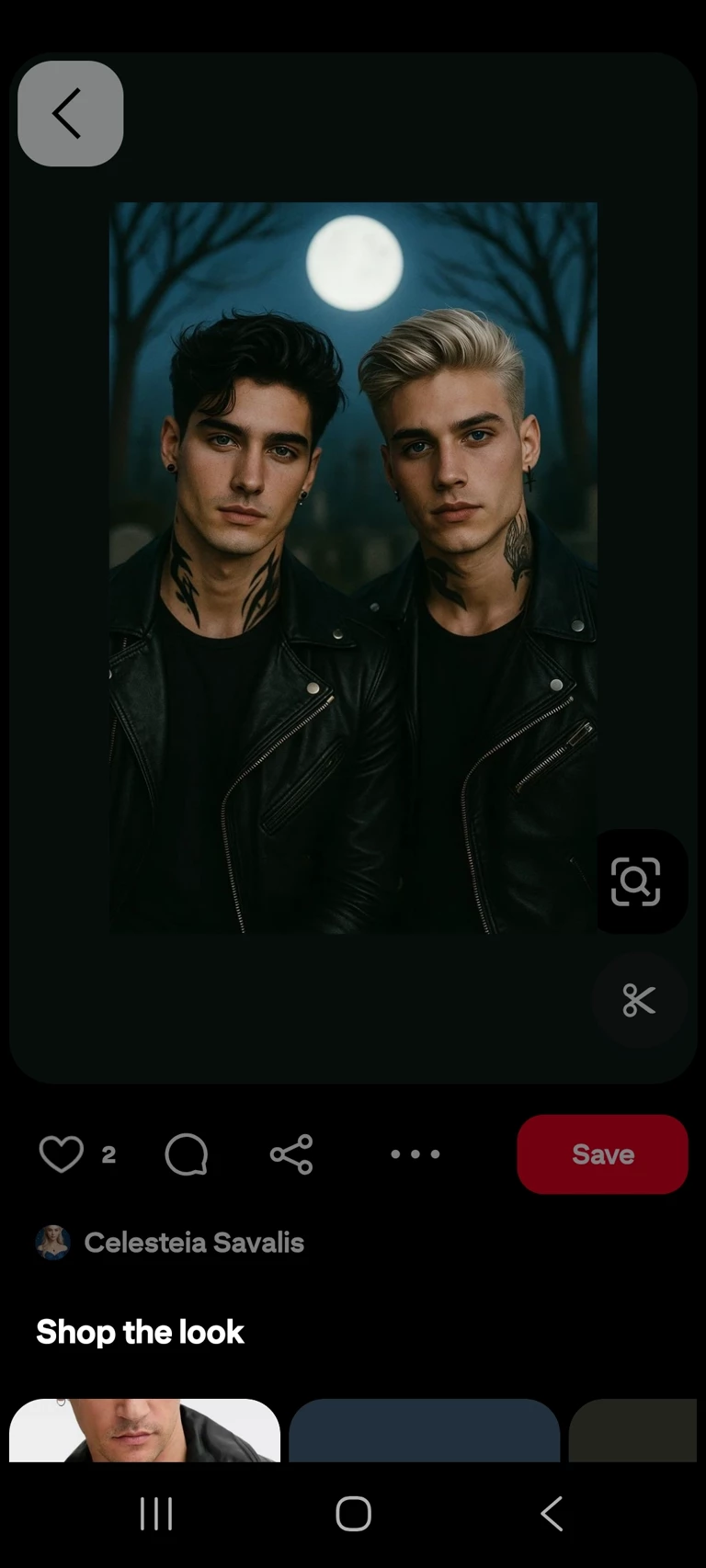Open the visual search lens icon
This screenshot has width=706, height=1568.
point(635,881)
